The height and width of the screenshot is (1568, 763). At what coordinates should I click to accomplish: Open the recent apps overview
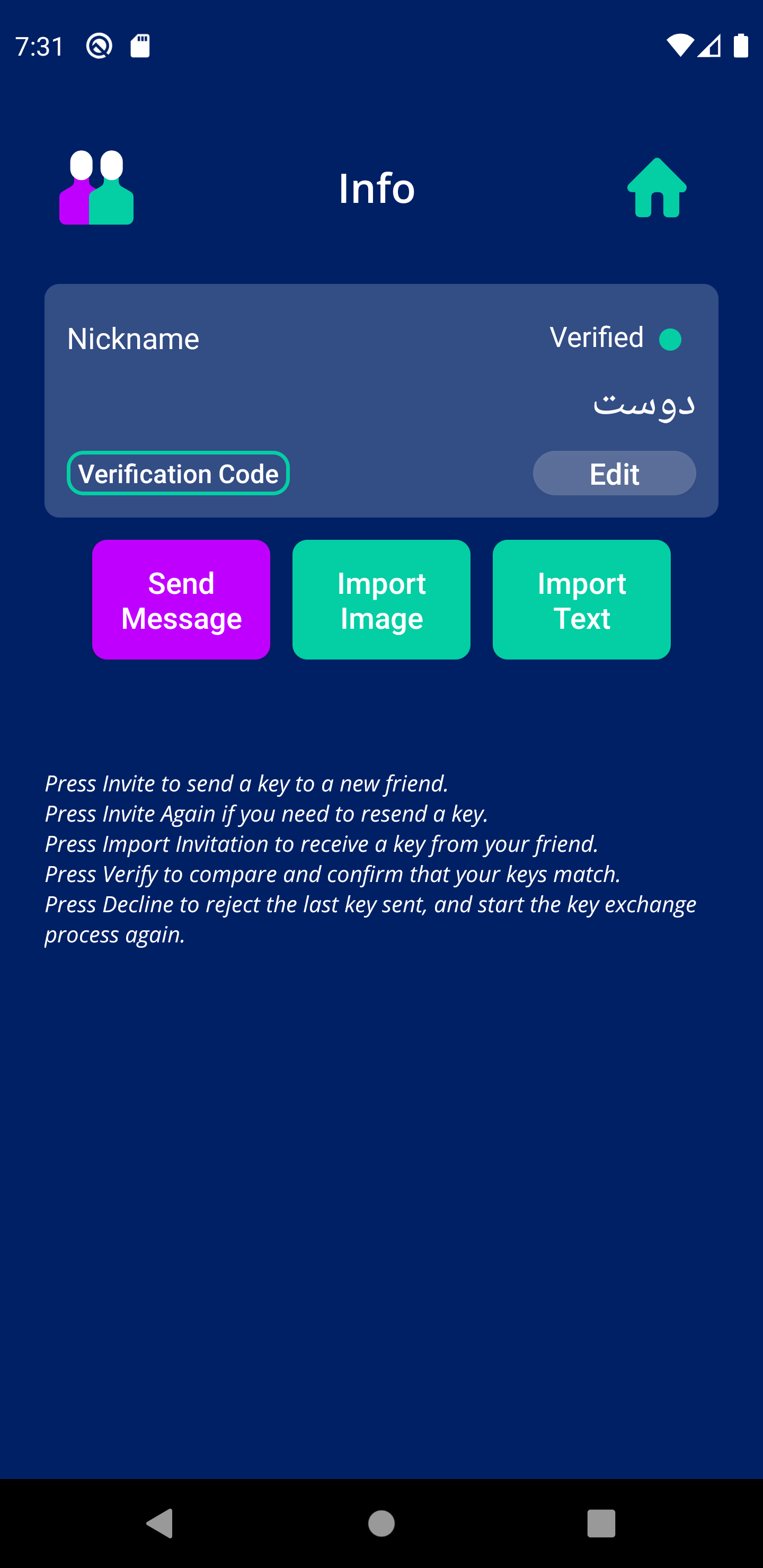[601, 1524]
